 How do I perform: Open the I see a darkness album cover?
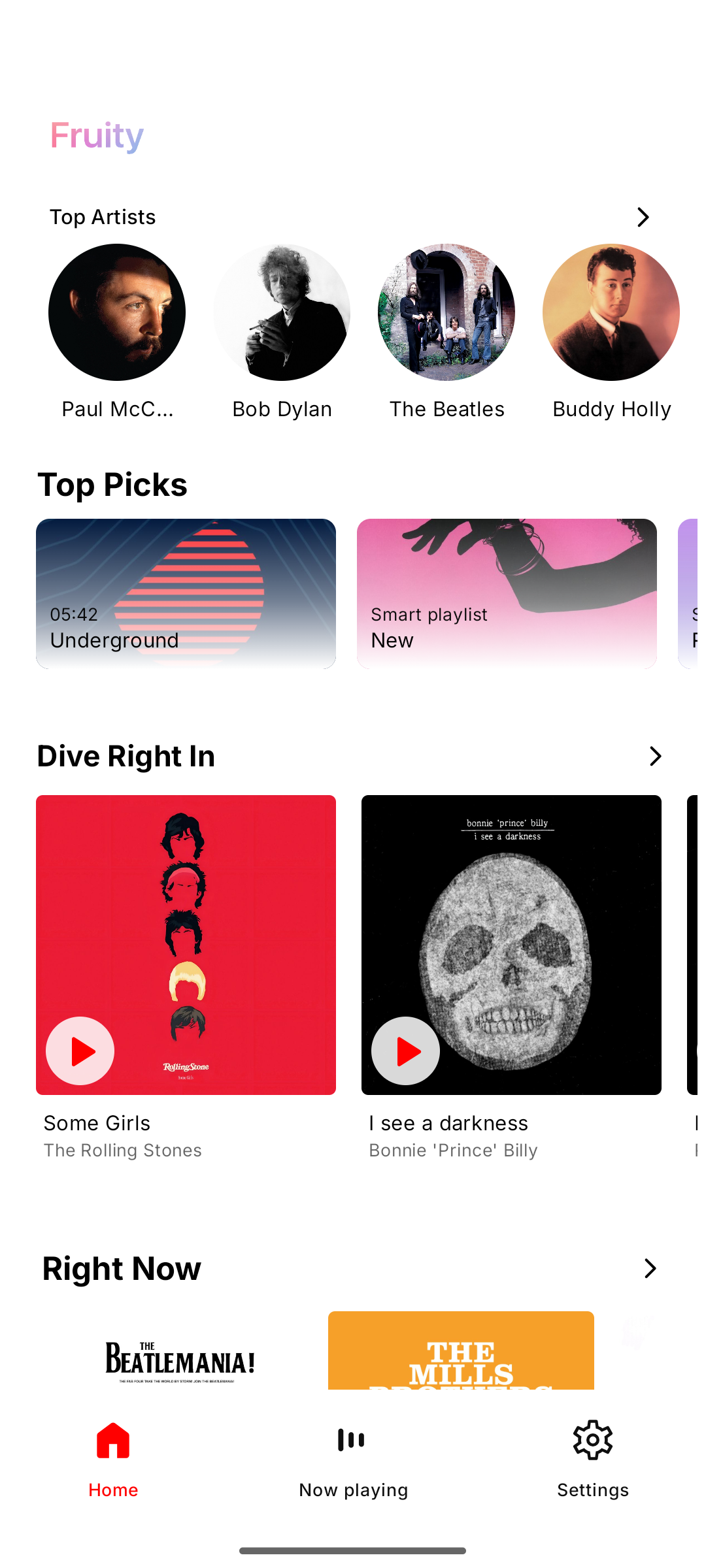tap(511, 915)
